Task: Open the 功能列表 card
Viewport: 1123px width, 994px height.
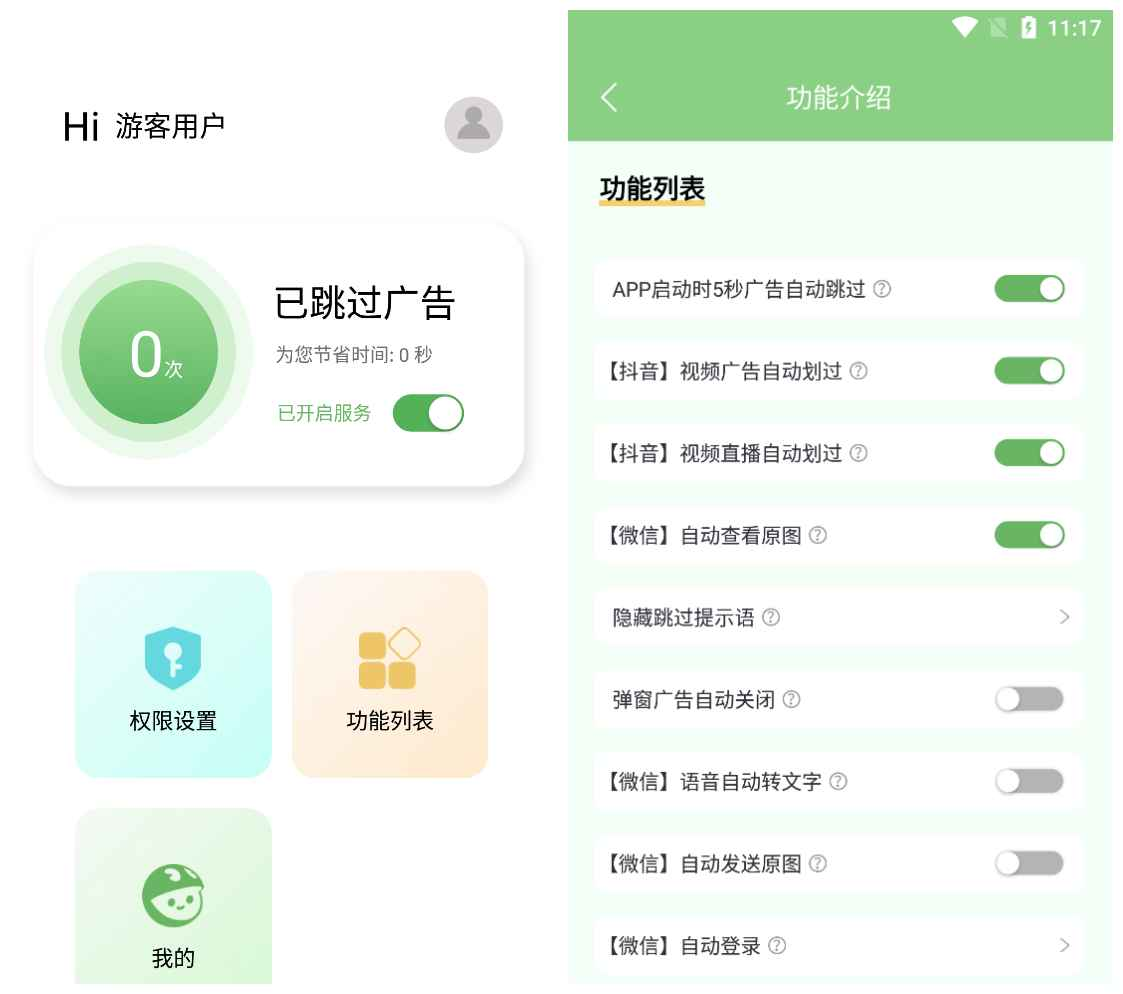Action: click(389, 674)
